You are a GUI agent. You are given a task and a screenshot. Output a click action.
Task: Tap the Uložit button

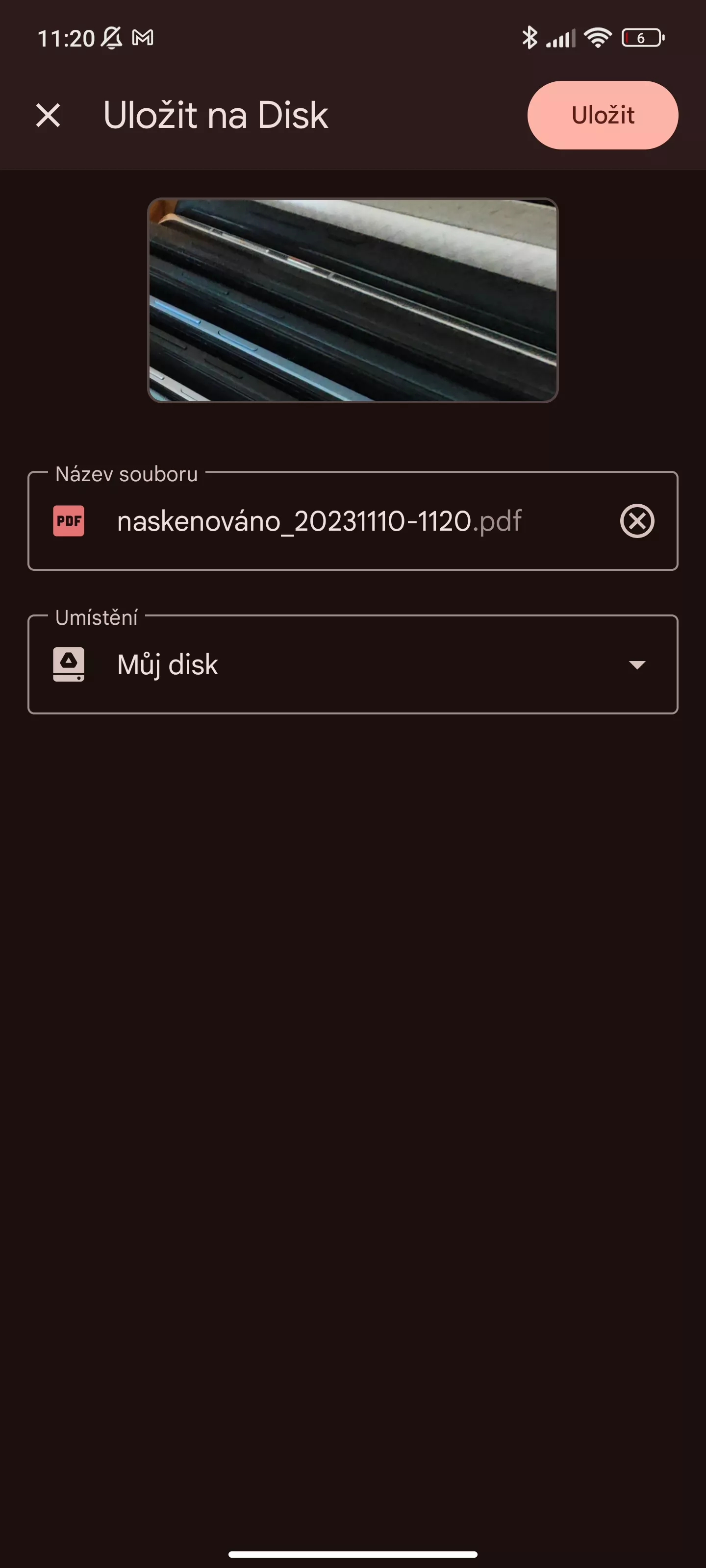603,115
